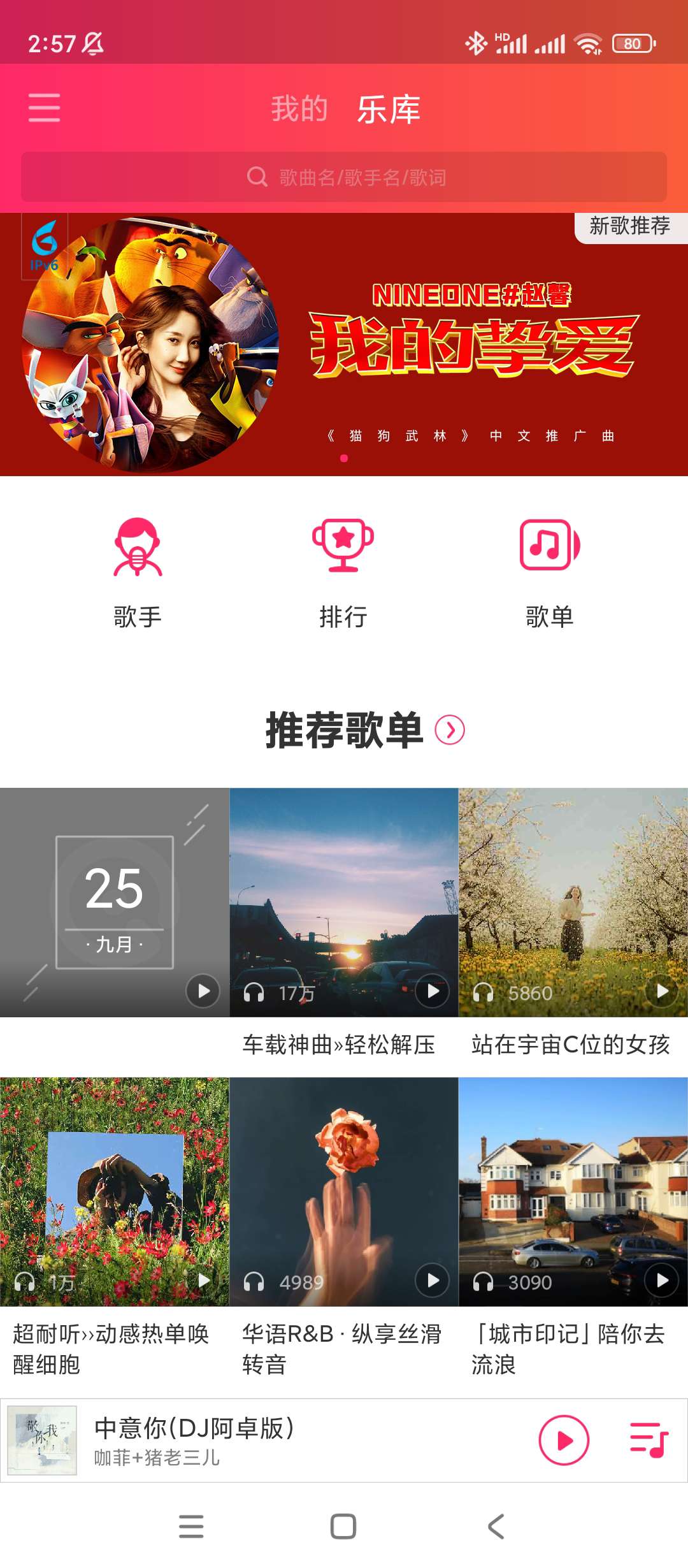The image size is (688, 1568).
Task: Play 中意你(DJ阿卓版) in mini player
Action: click(563, 1439)
